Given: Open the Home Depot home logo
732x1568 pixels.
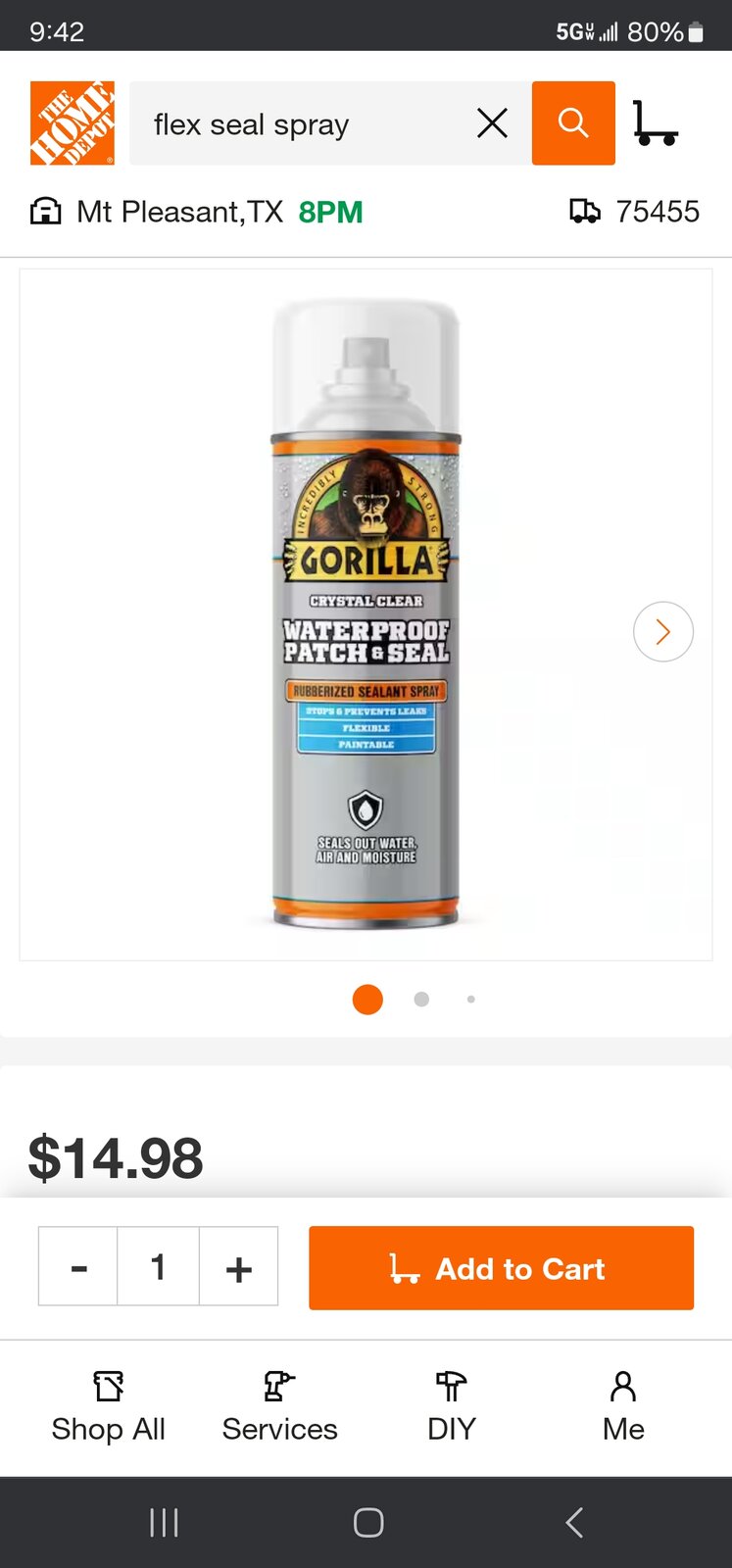Looking at the screenshot, I should pos(73,123).
